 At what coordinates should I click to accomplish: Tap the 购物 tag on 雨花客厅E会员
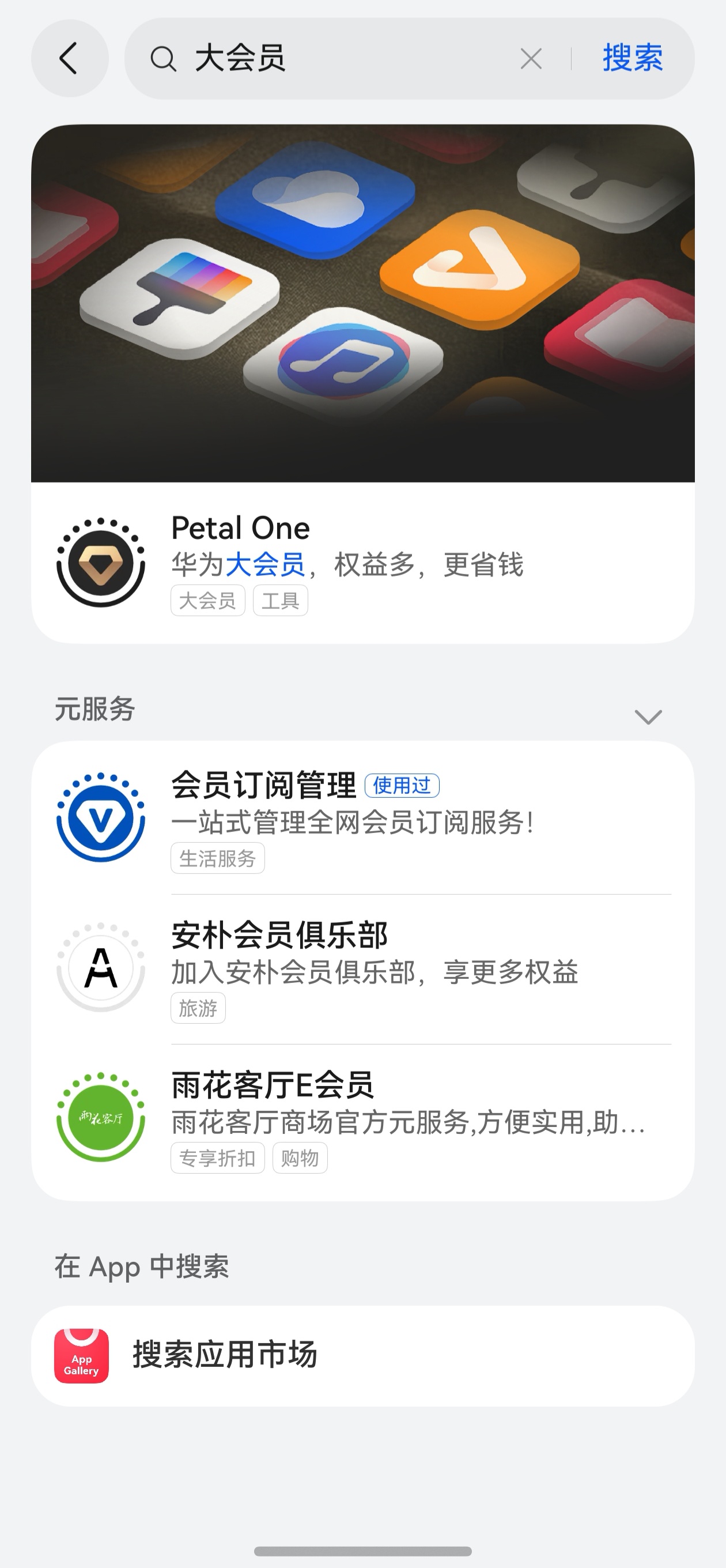pyautogui.click(x=300, y=1158)
